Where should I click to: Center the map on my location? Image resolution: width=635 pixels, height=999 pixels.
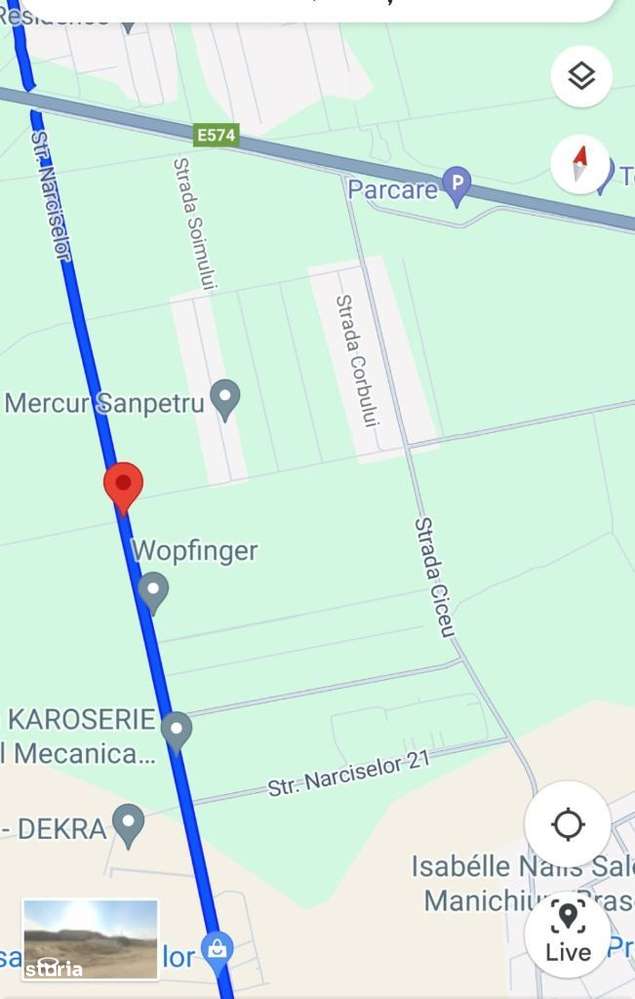(x=567, y=825)
